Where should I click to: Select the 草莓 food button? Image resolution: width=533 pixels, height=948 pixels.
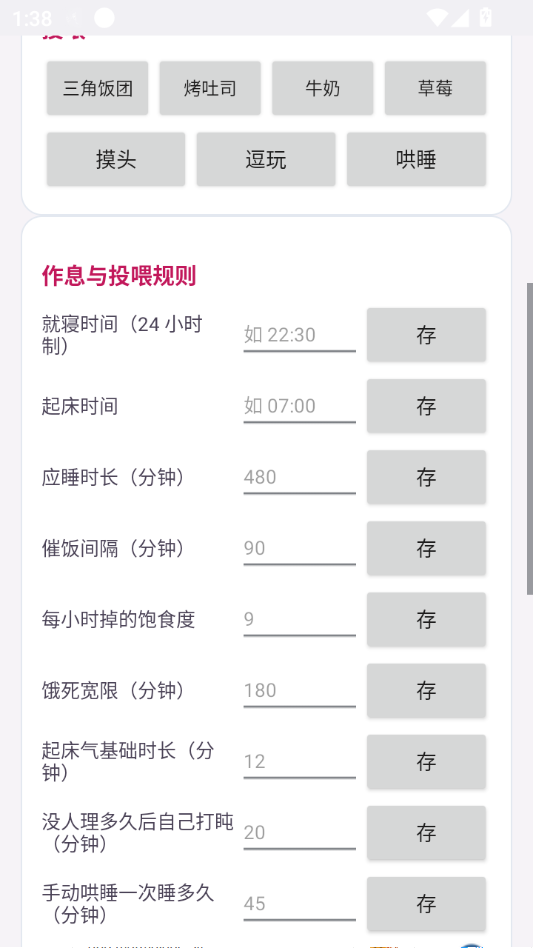coord(435,88)
